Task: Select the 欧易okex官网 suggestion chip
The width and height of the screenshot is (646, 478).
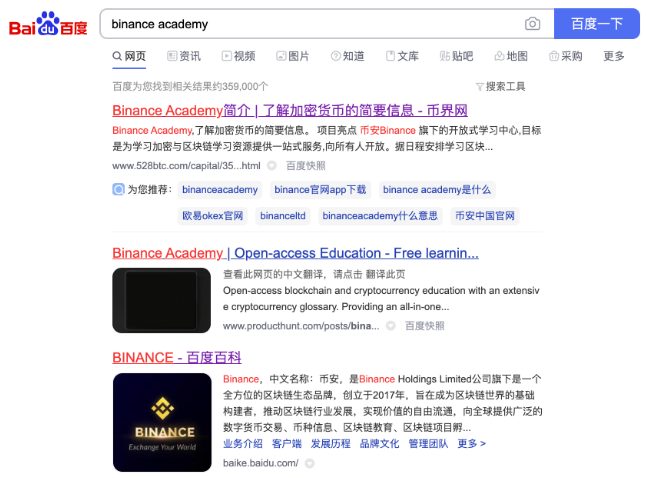Action: click(212, 215)
